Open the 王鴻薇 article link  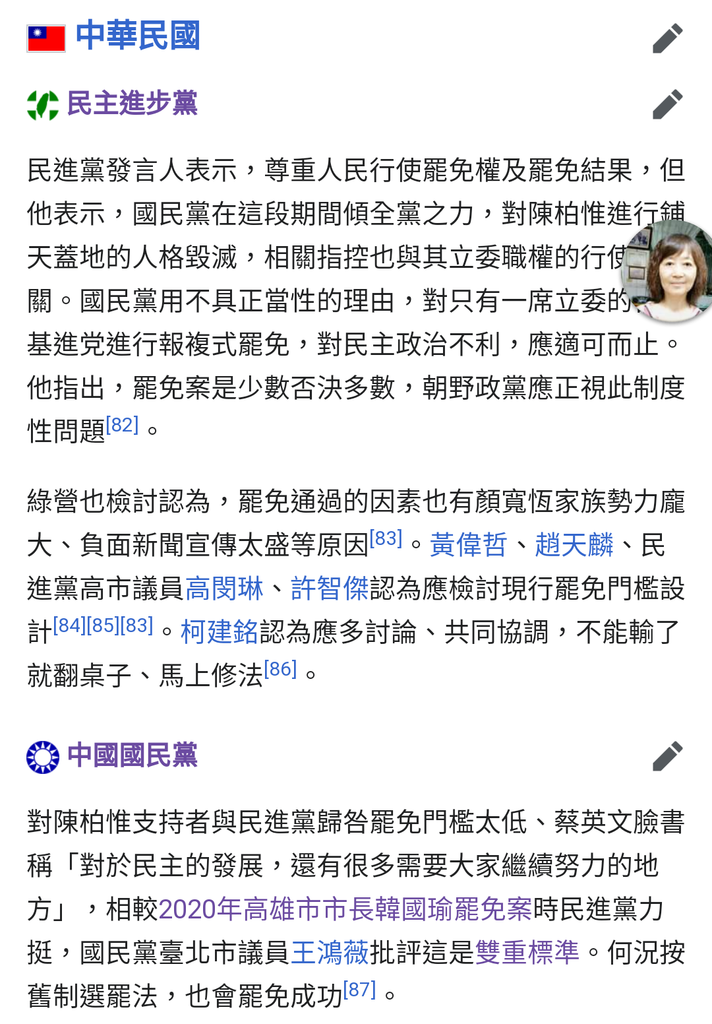[x=329, y=952]
